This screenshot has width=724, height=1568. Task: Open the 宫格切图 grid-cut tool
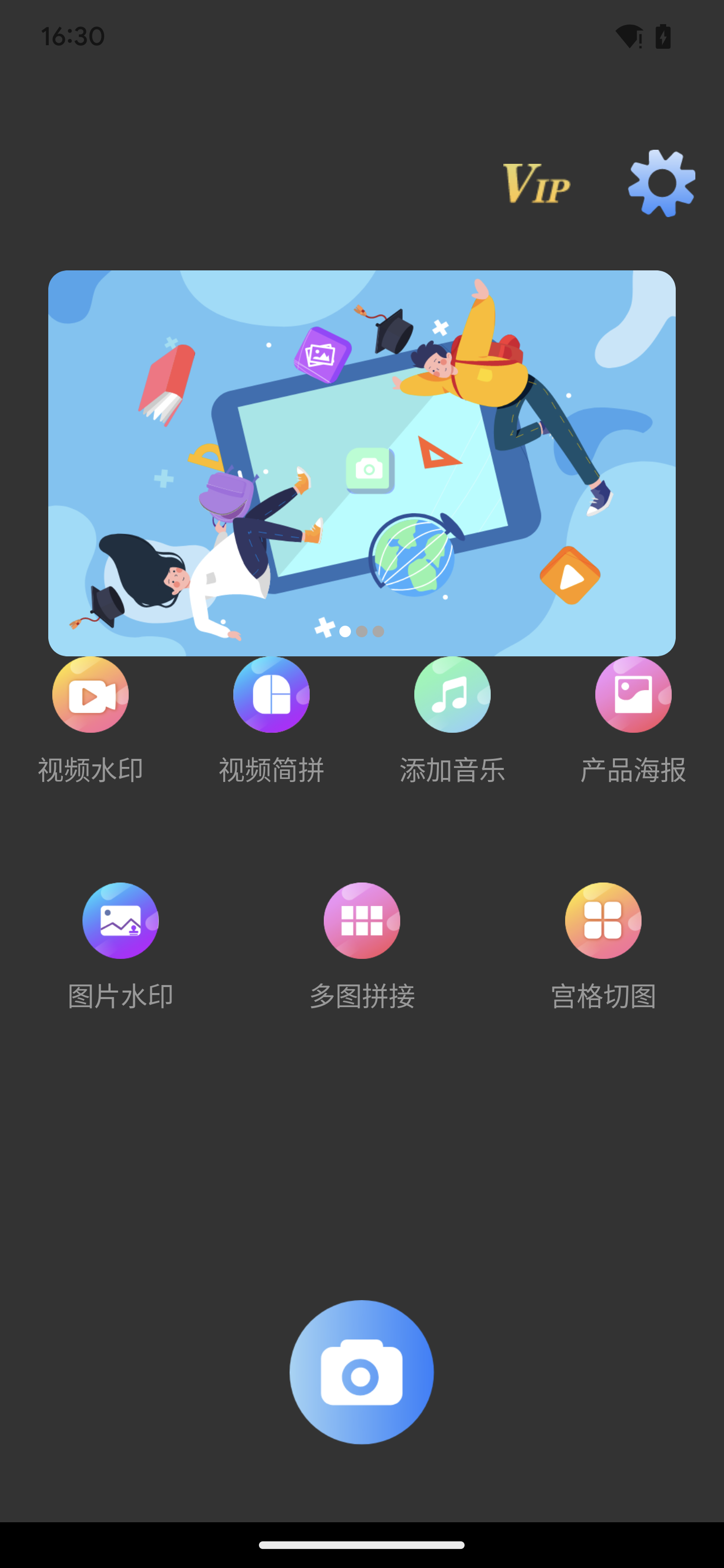point(603,920)
